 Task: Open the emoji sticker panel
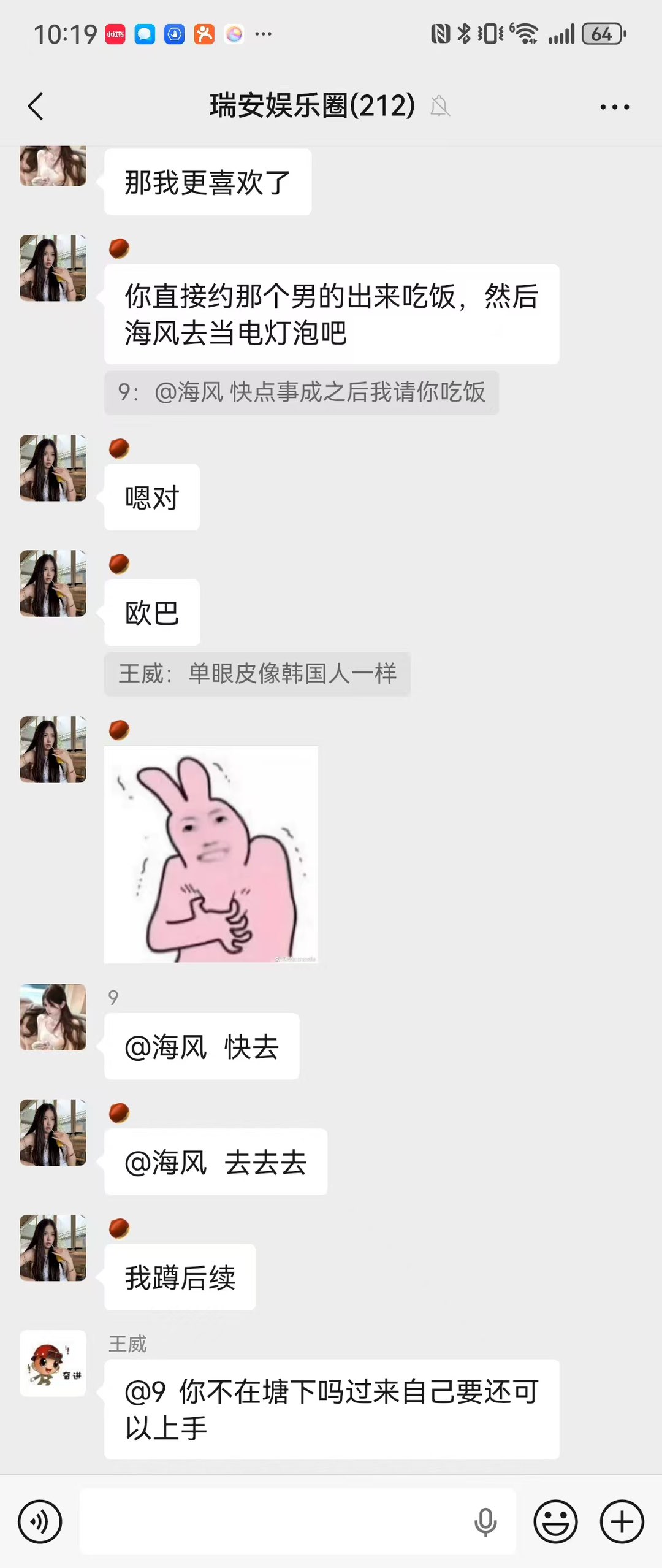coord(555,1521)
